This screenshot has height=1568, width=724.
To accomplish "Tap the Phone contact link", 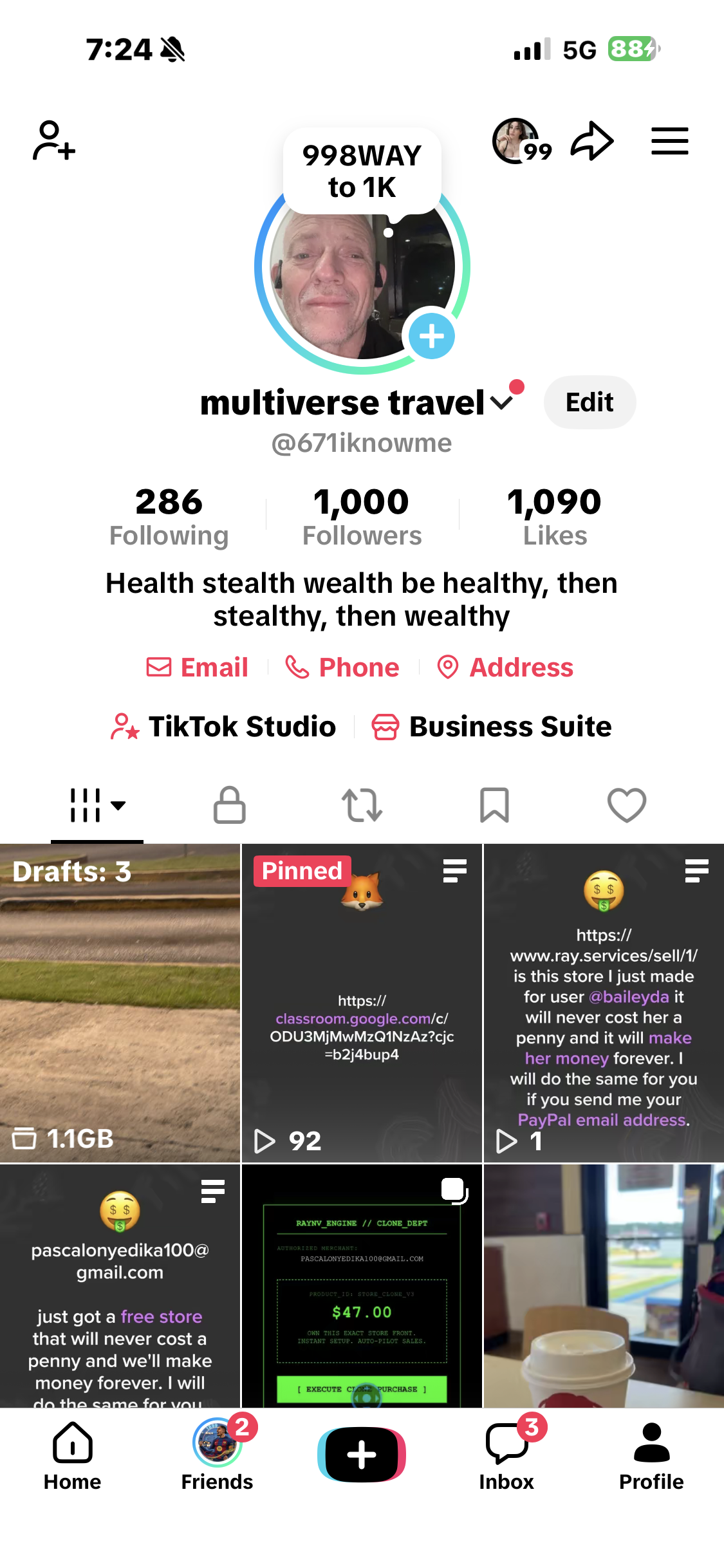I will (x=342, y=667).
